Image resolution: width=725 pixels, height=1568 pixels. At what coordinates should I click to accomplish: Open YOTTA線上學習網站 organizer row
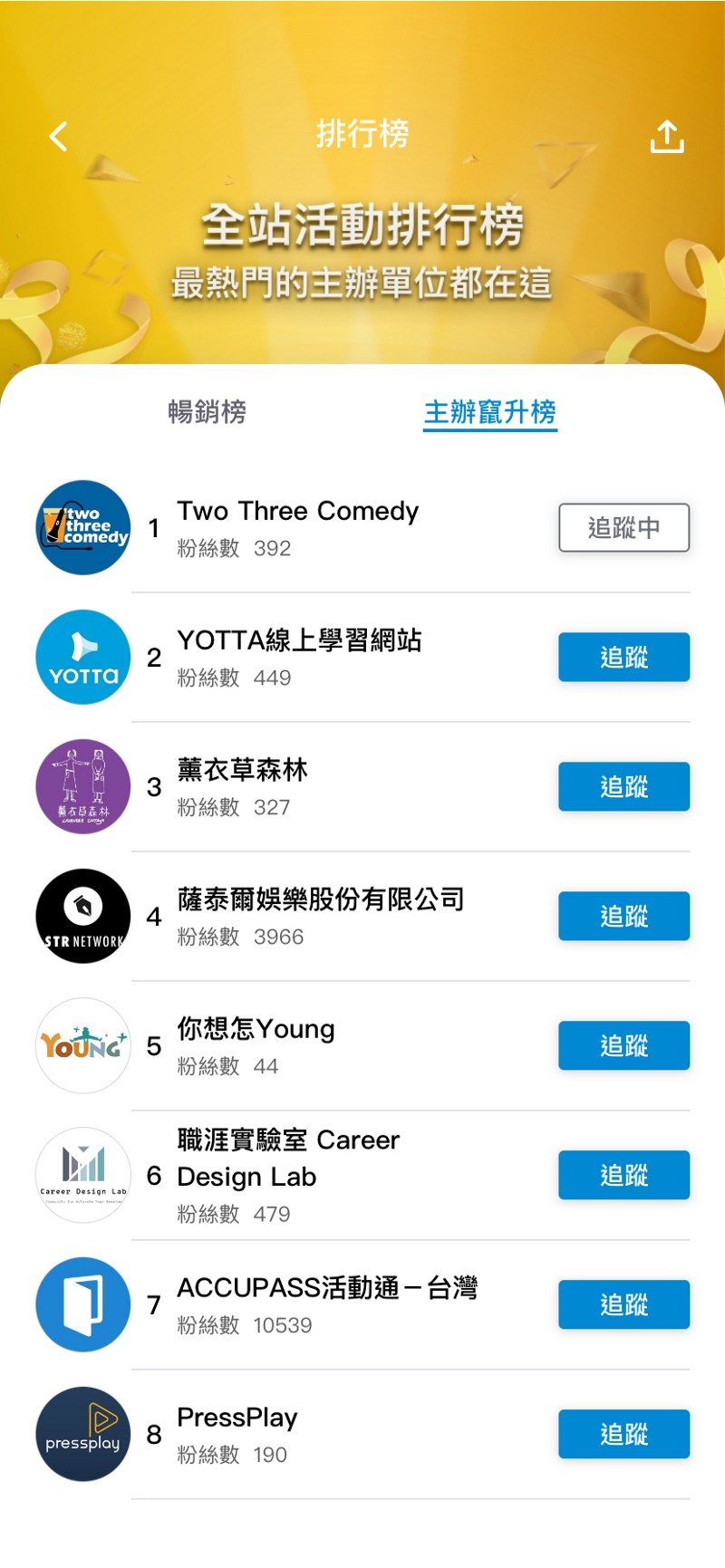pyautogui.click(x=299, y=641)
